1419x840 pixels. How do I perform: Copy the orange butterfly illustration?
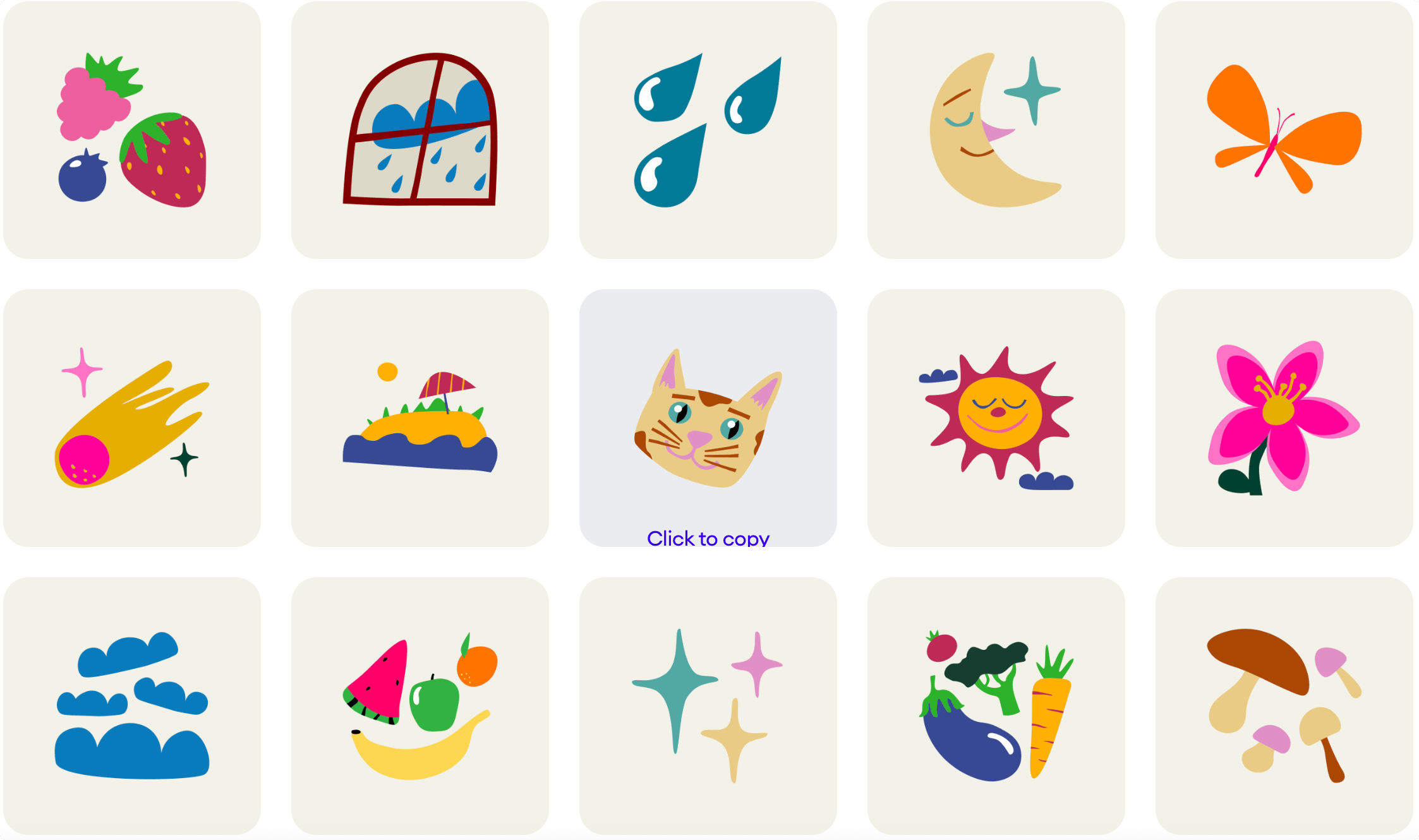click(x=1284, y=130)
